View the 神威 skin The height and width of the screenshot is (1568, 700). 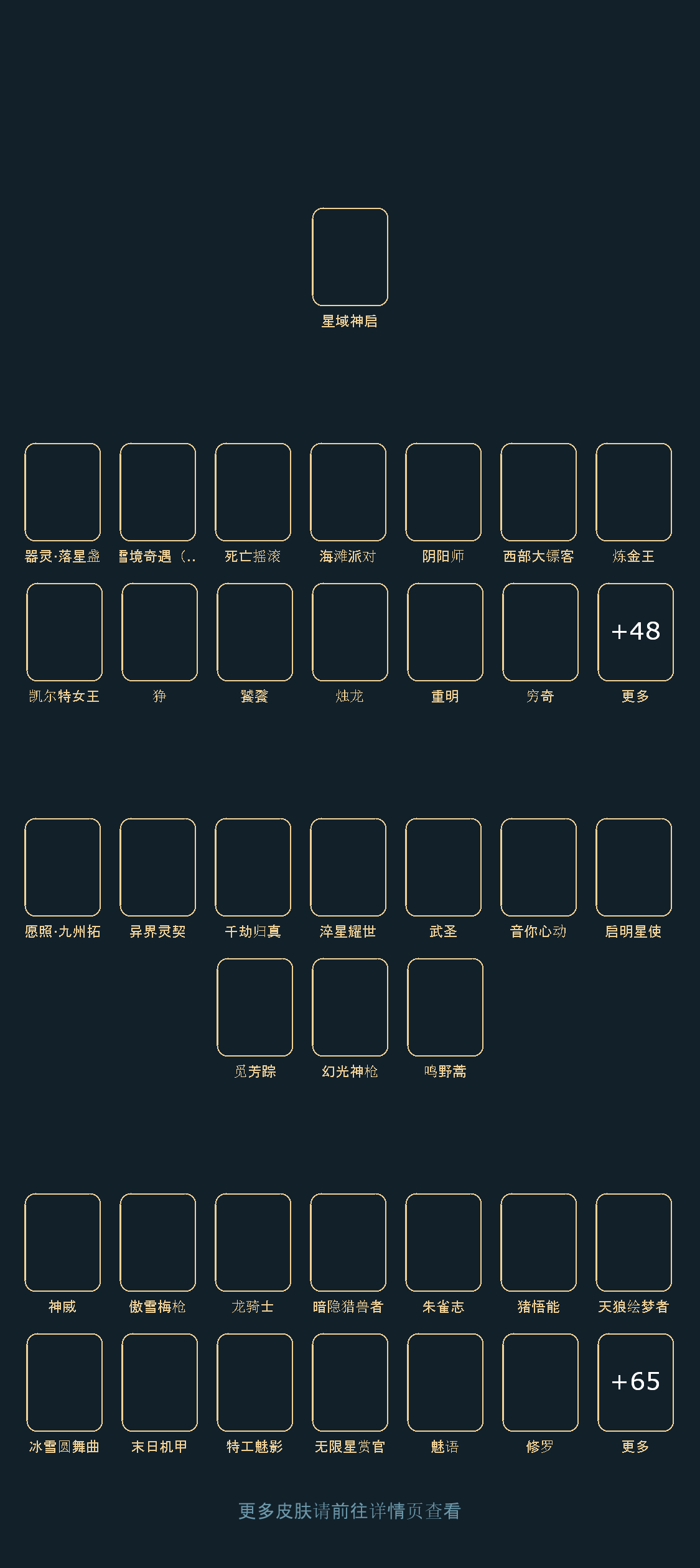tap(62, 1243)
